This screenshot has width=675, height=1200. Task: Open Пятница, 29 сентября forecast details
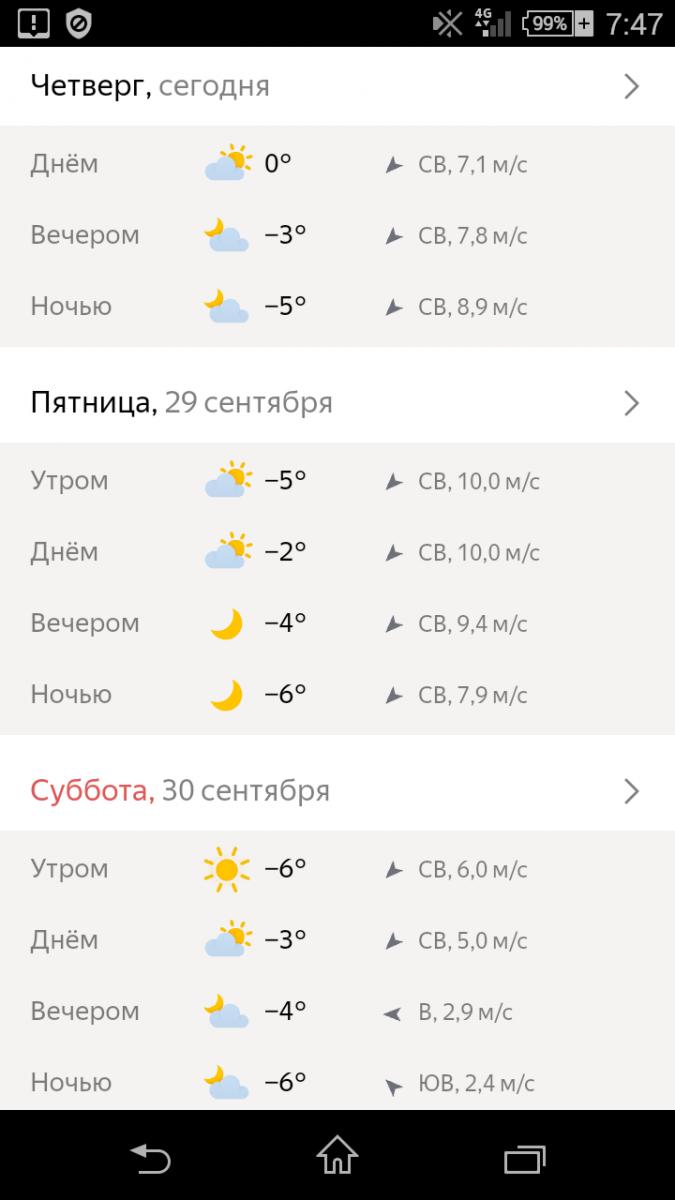pos(337,403)
